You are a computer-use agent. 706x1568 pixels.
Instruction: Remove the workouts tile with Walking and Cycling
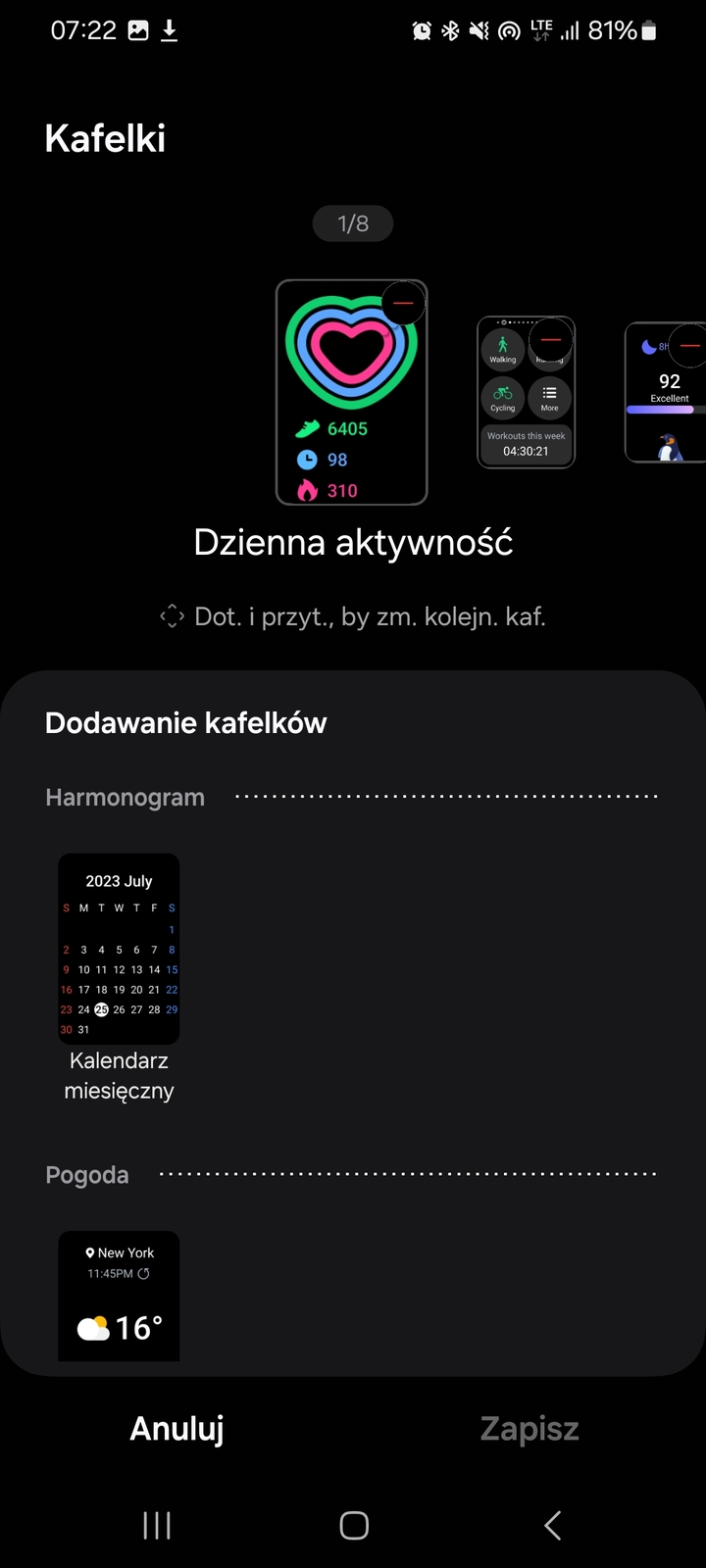pos(550,340)
